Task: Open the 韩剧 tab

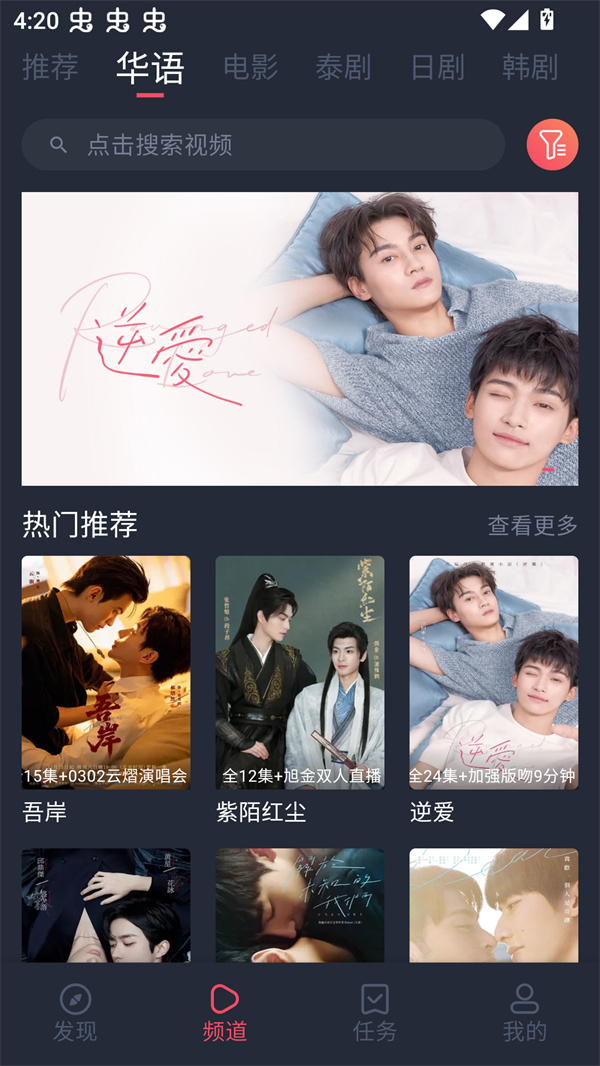Action: [x=530, y=67]
